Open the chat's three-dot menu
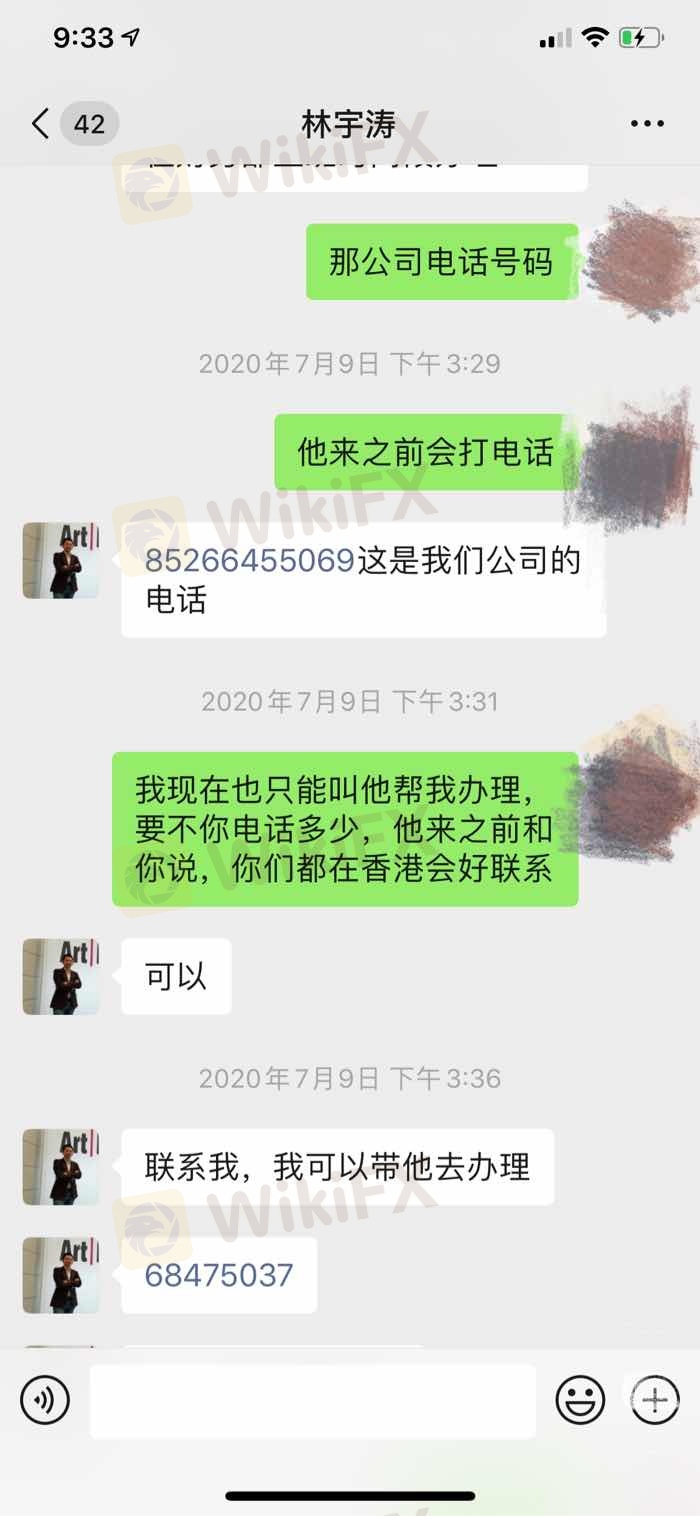Viewport: 700px width, 1516px height. (647, 124)
